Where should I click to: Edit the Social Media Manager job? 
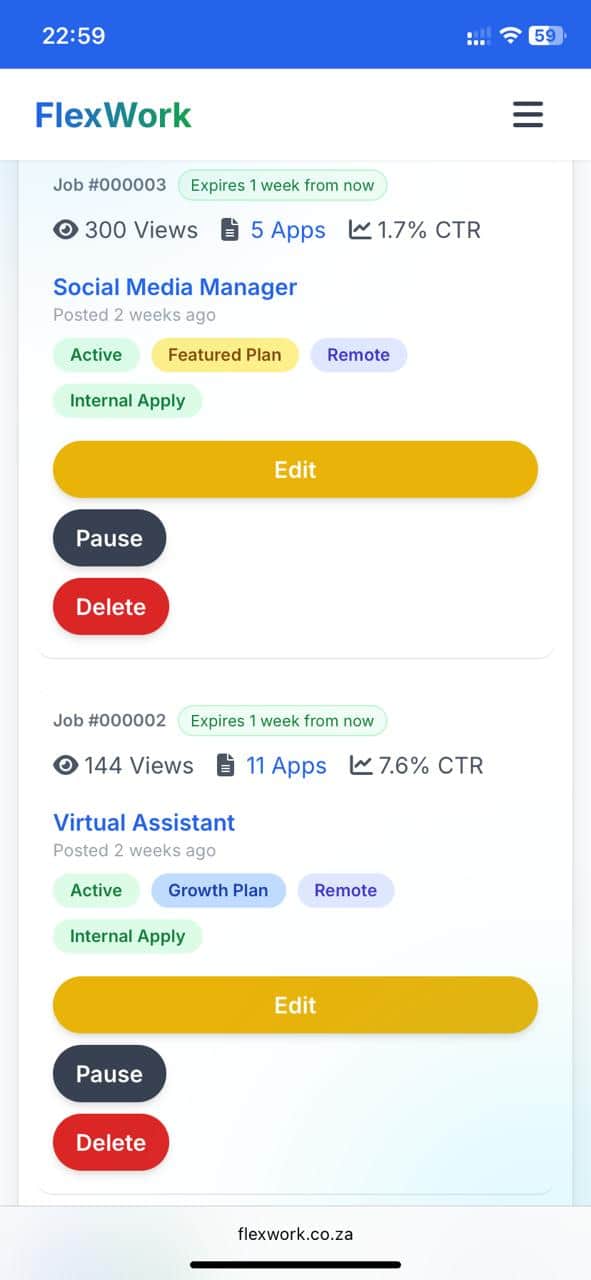(295, 469)
